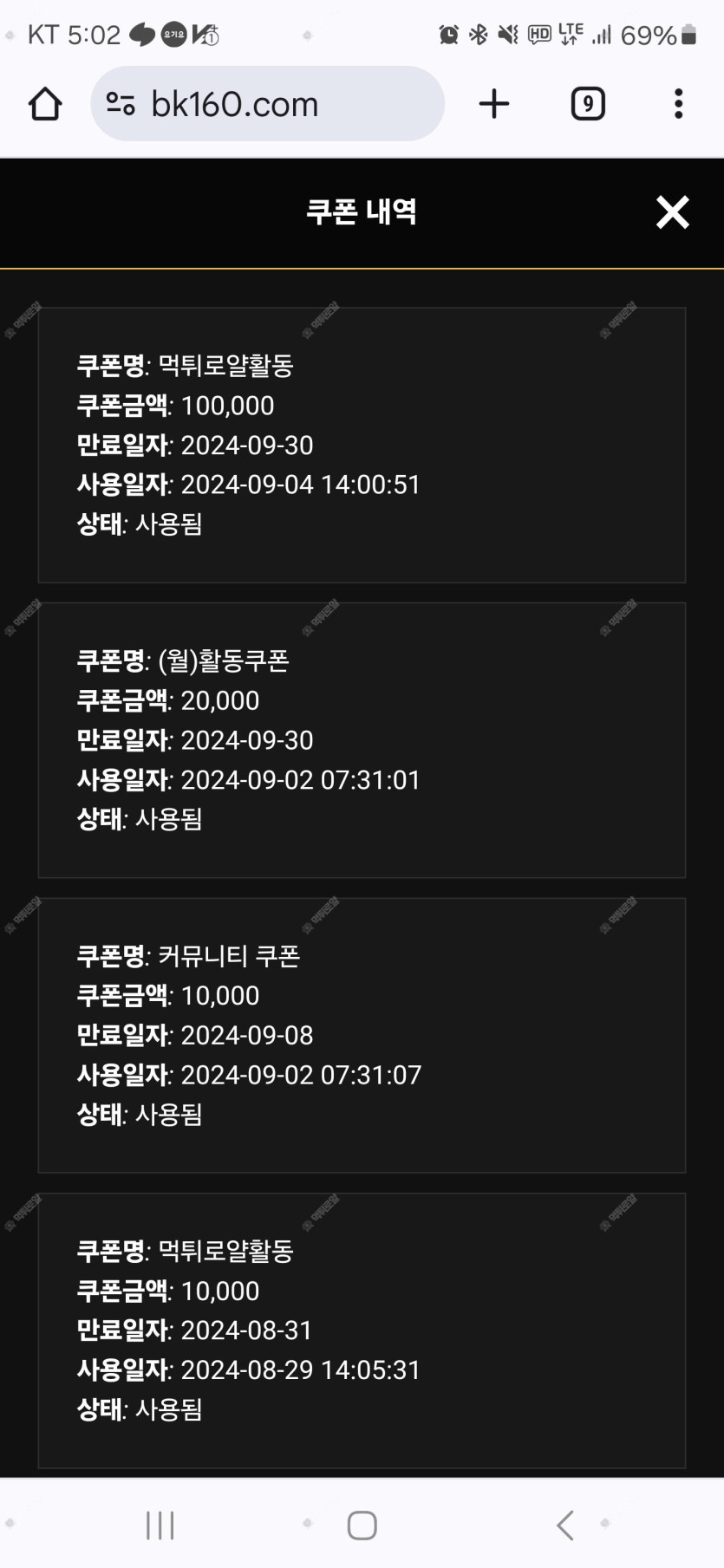View site info icon in address bar
724x1568 pixels.
[x=121, y=104]
